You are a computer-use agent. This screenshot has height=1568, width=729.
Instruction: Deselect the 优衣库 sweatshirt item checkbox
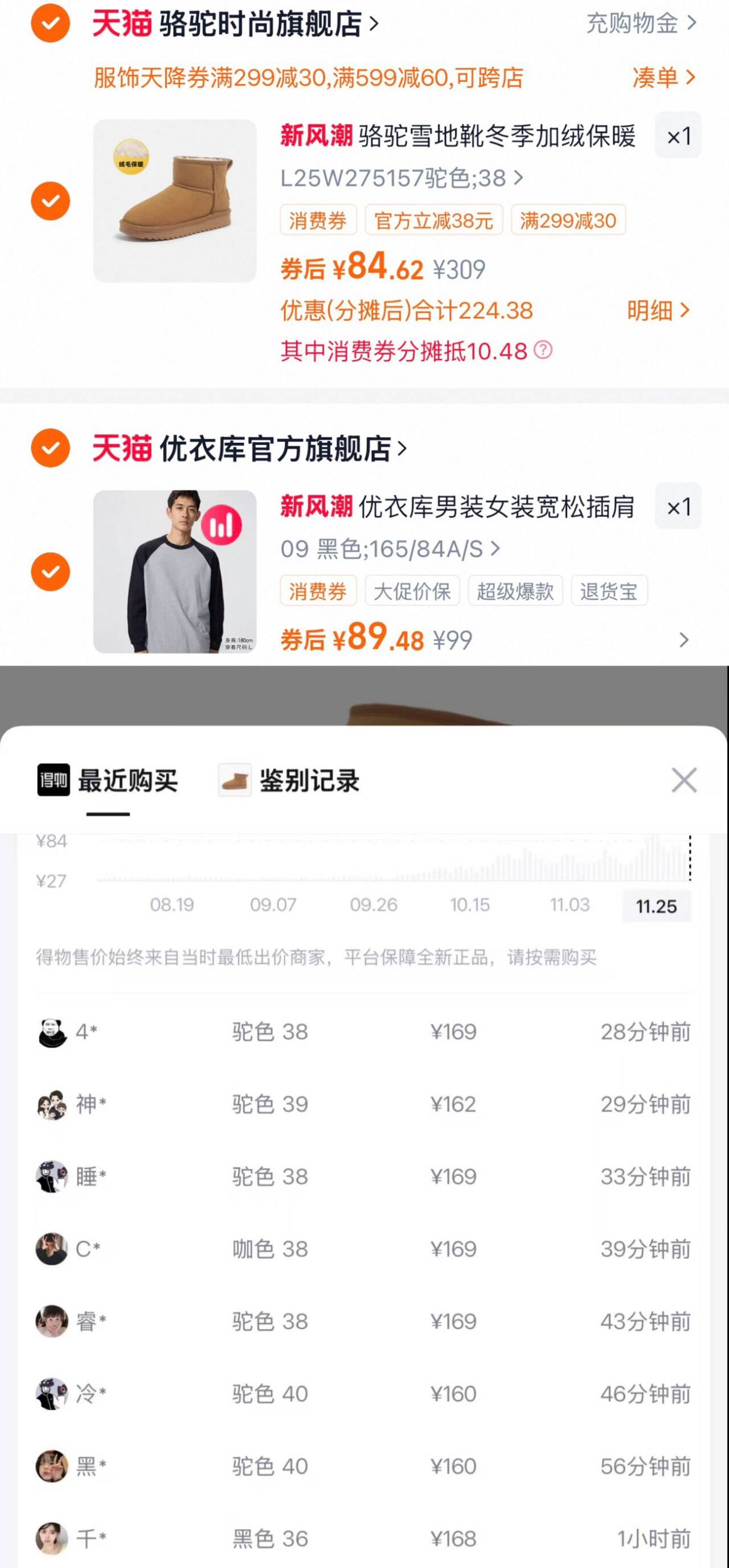(x=51, y=571)
